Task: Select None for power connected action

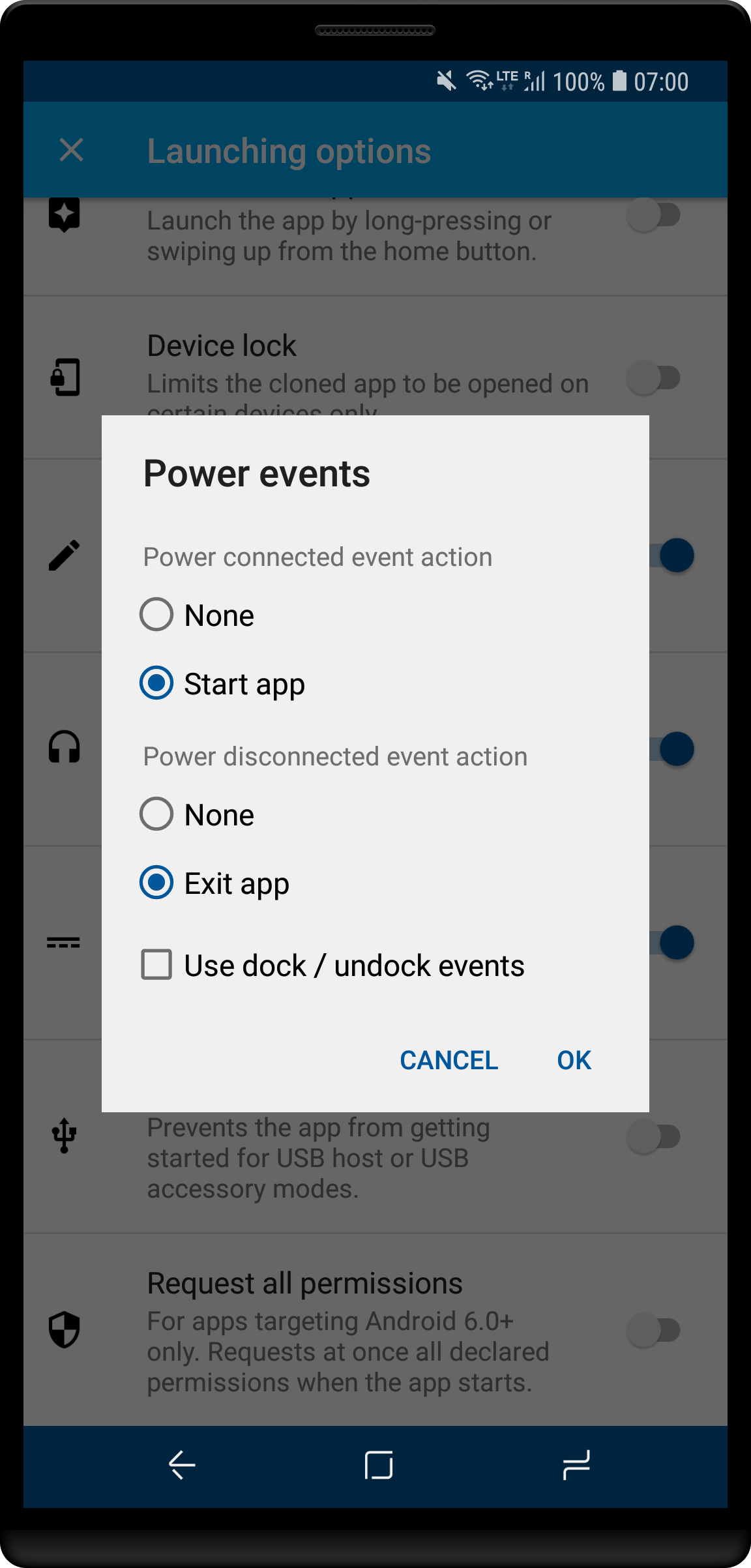Action: (156, 615)
